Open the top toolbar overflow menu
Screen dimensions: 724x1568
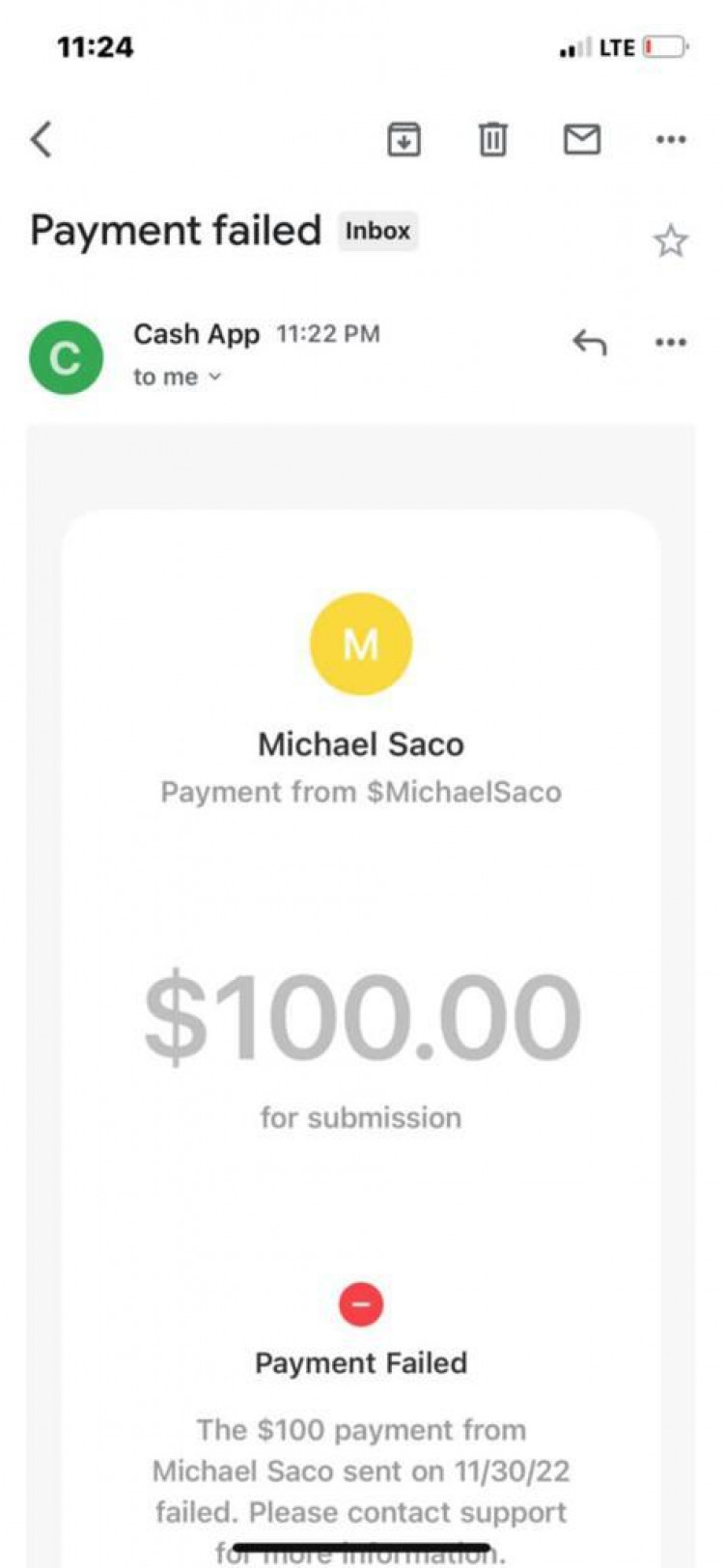tap(670, 140)
